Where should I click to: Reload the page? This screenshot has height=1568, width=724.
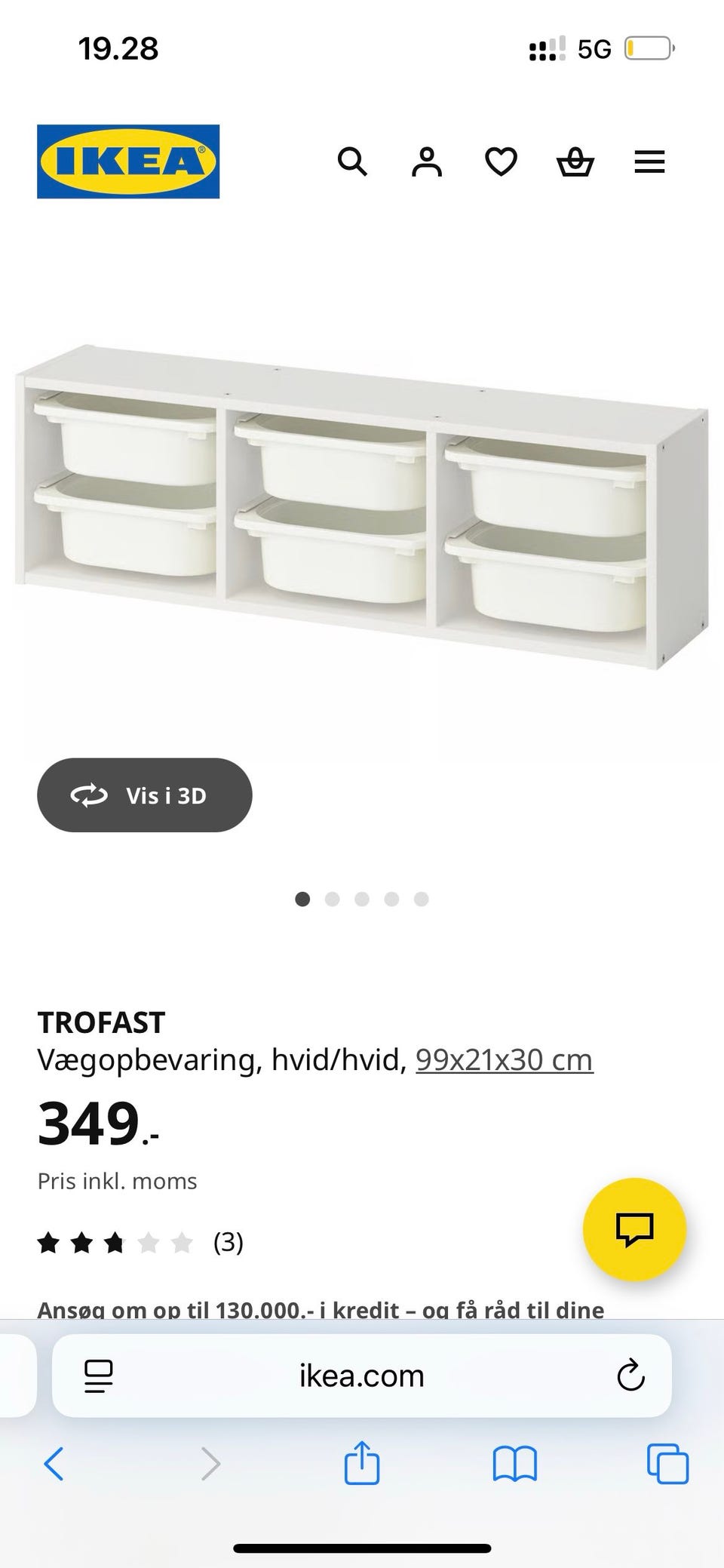[630, 1376]
